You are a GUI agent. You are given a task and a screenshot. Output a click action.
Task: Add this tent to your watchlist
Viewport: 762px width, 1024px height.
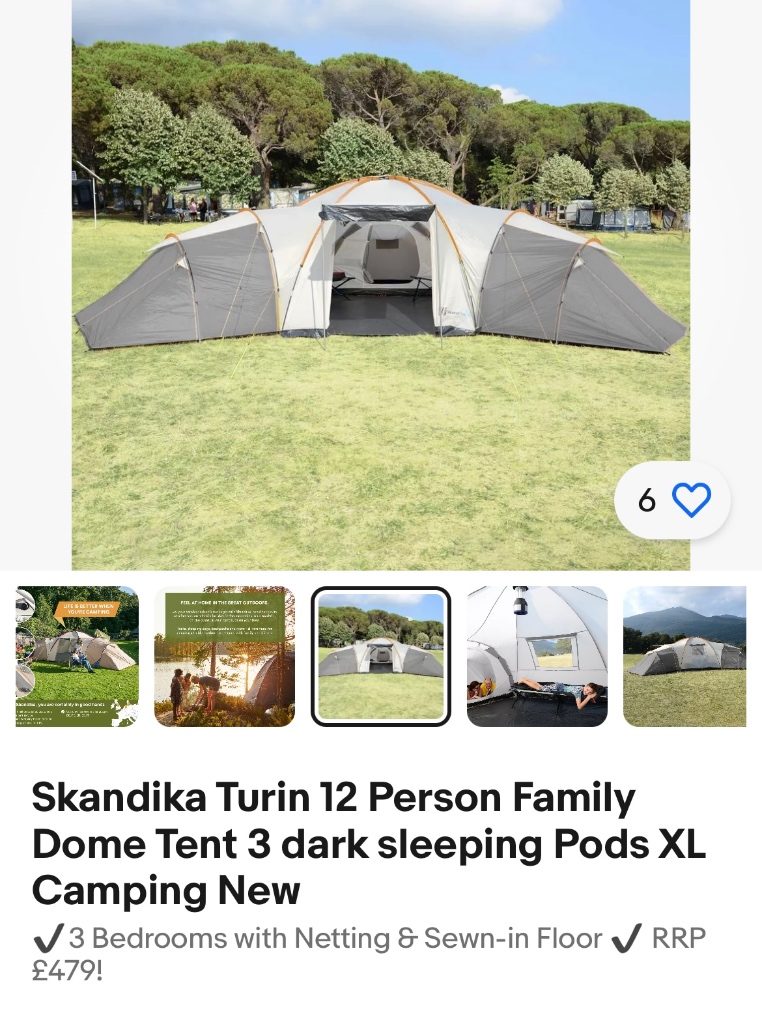pyautogui.click(x=689, y=500)
